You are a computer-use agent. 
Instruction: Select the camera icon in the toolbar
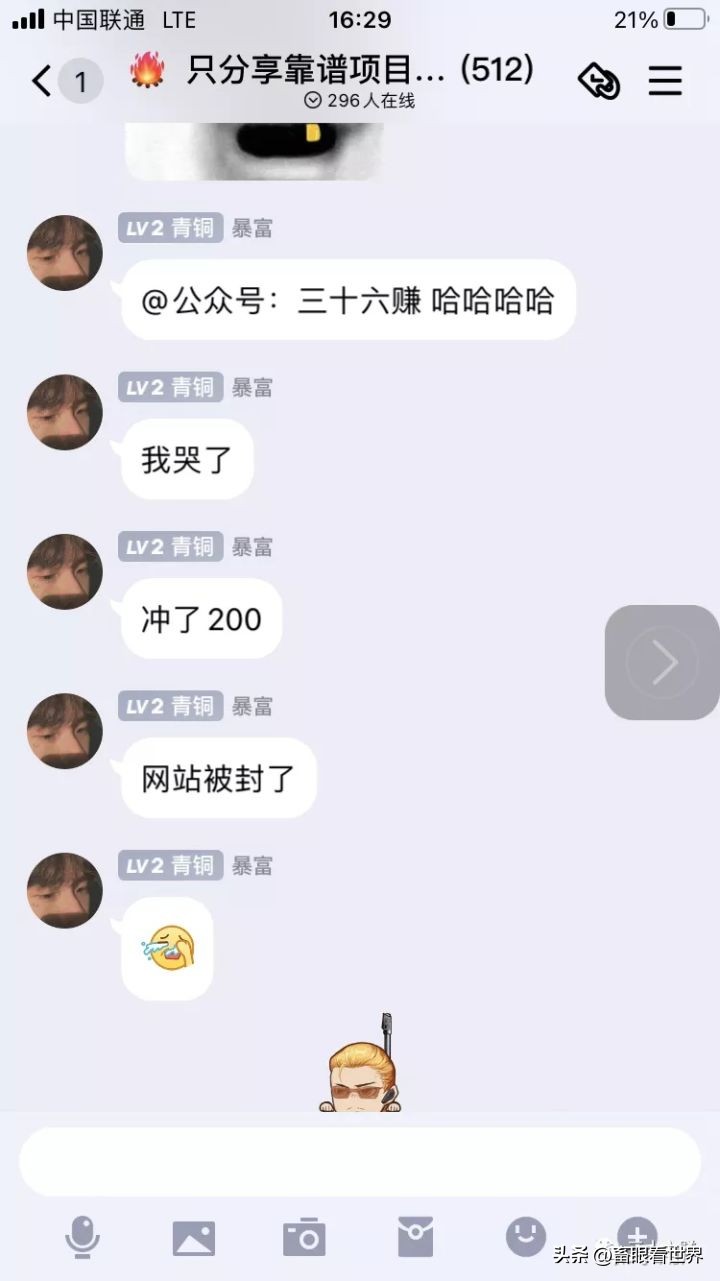point(305,1236)
